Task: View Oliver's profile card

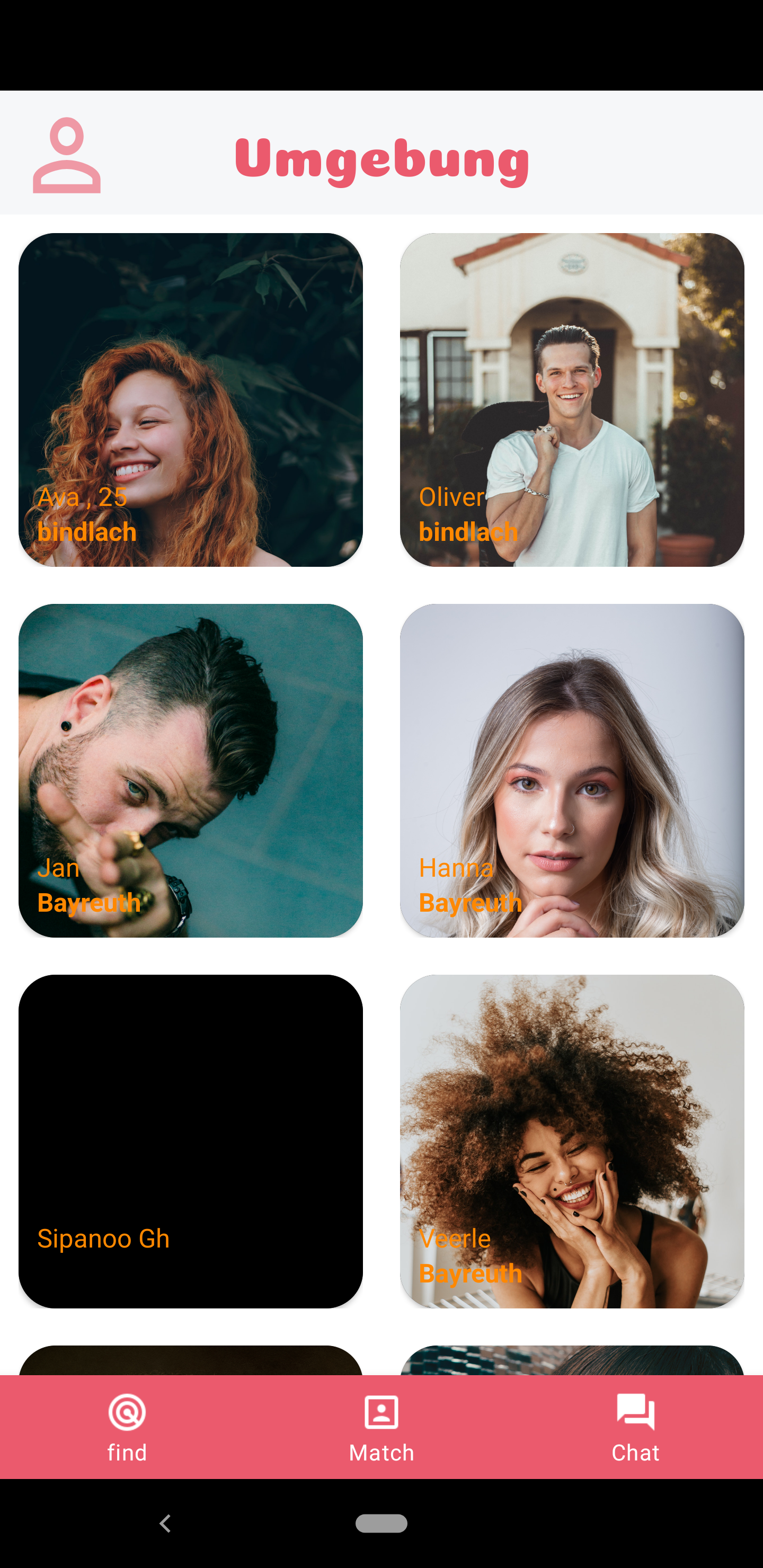Action: [572, 400]
